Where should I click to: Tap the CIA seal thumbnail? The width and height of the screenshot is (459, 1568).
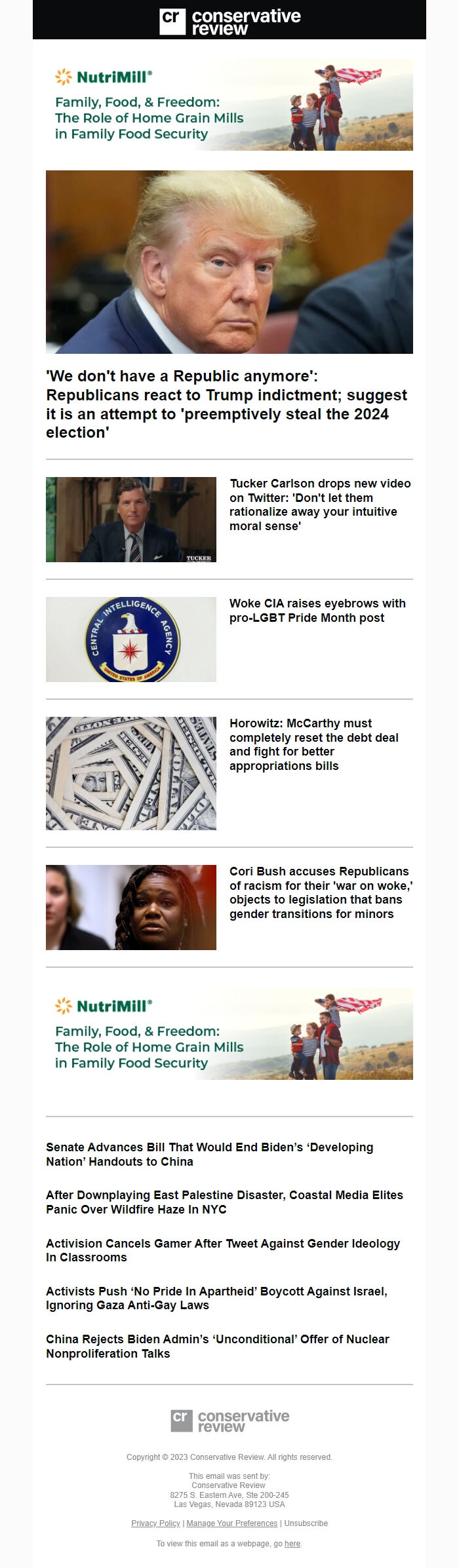(x=131, y=640)
